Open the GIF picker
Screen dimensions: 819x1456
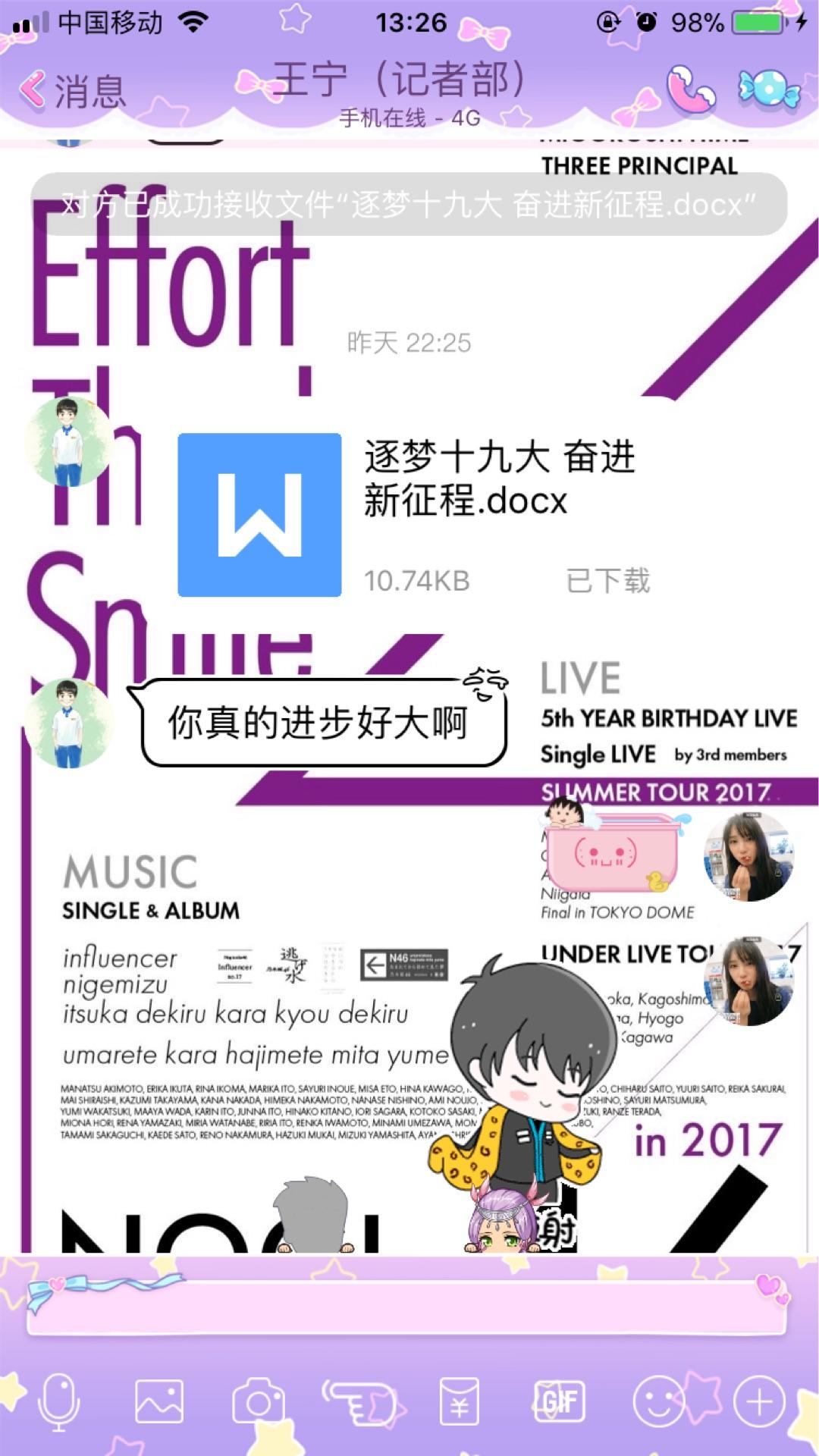[x=560, y=1401]
